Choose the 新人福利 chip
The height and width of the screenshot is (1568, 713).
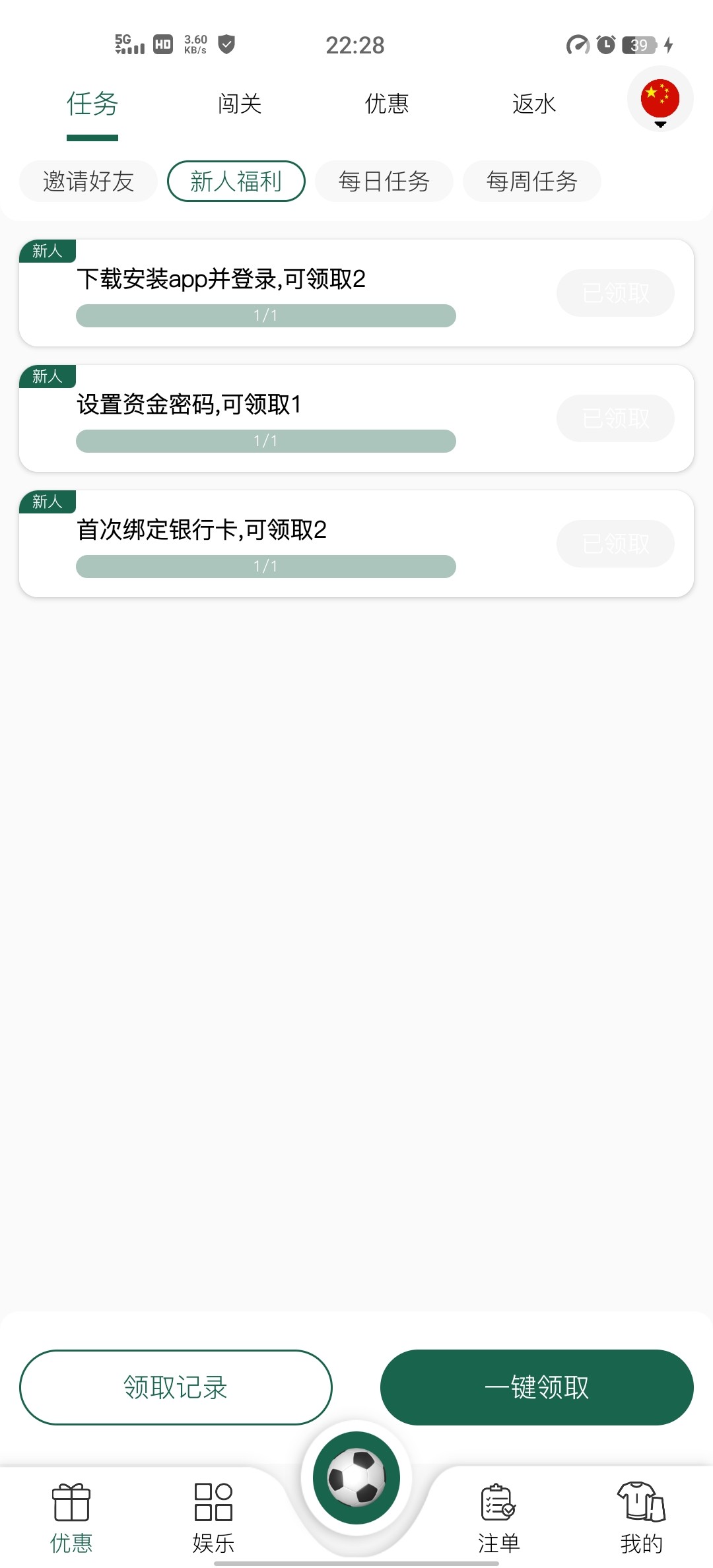(236, 181)
